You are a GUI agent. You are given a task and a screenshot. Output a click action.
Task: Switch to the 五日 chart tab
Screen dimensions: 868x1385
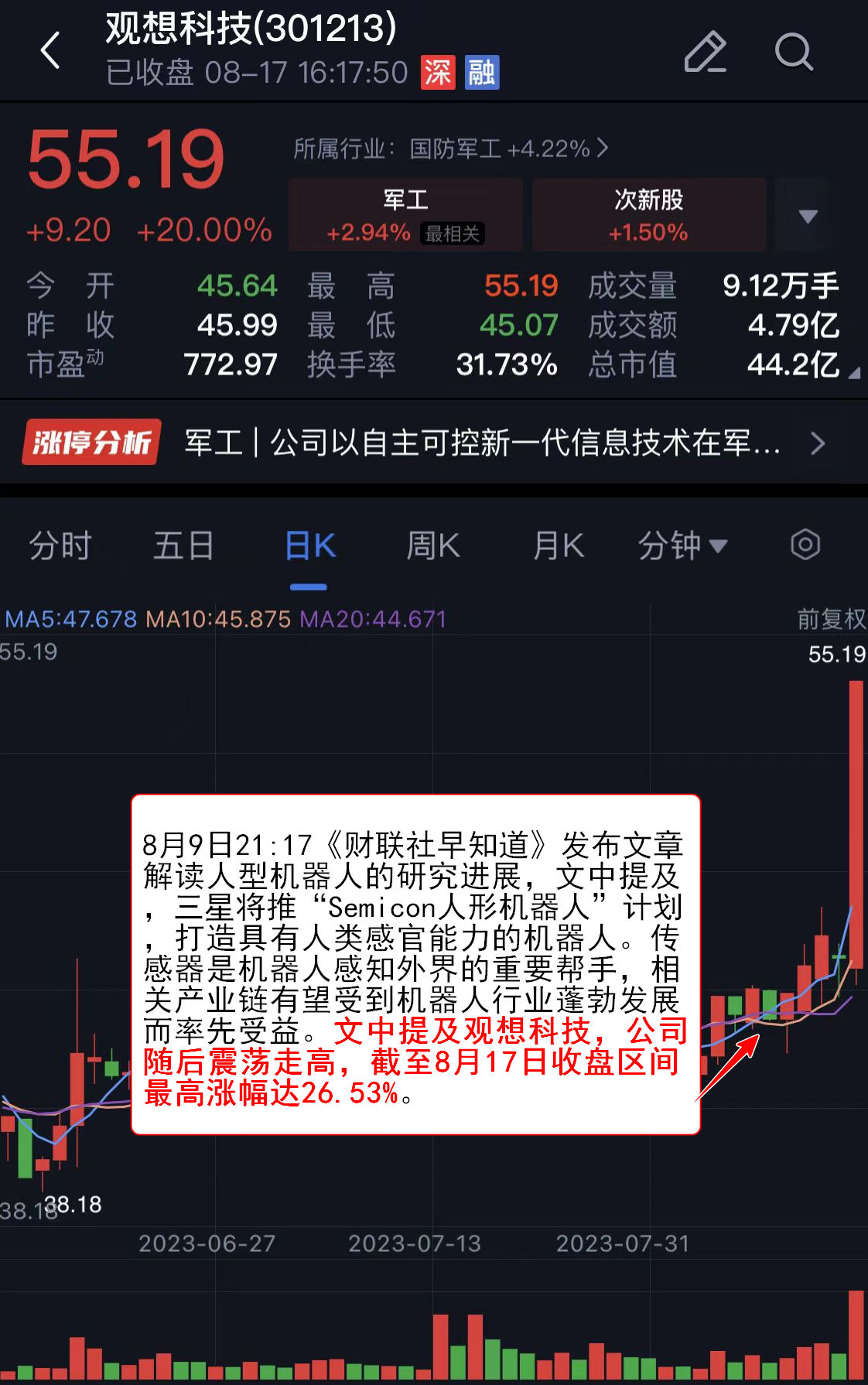point(183,545)
